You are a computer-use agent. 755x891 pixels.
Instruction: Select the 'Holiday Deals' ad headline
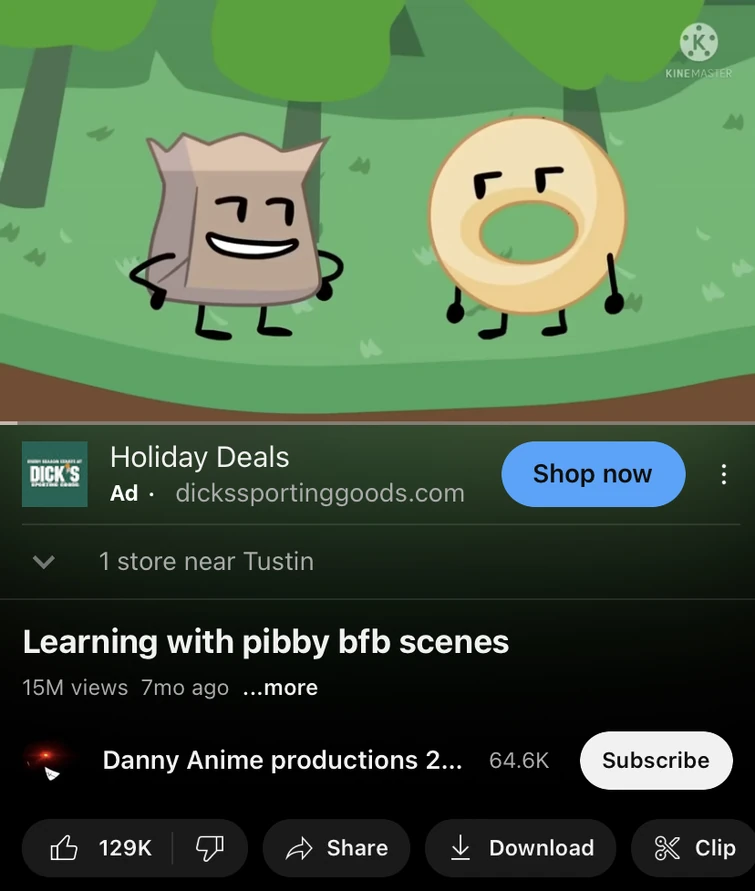pos(199,457)
